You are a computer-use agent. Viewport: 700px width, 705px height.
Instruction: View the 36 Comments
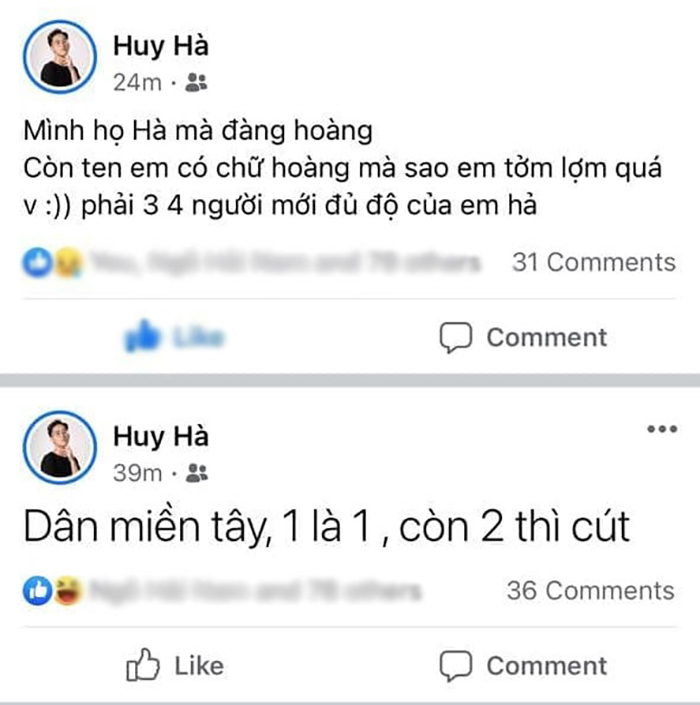click(x=590, y=590)
